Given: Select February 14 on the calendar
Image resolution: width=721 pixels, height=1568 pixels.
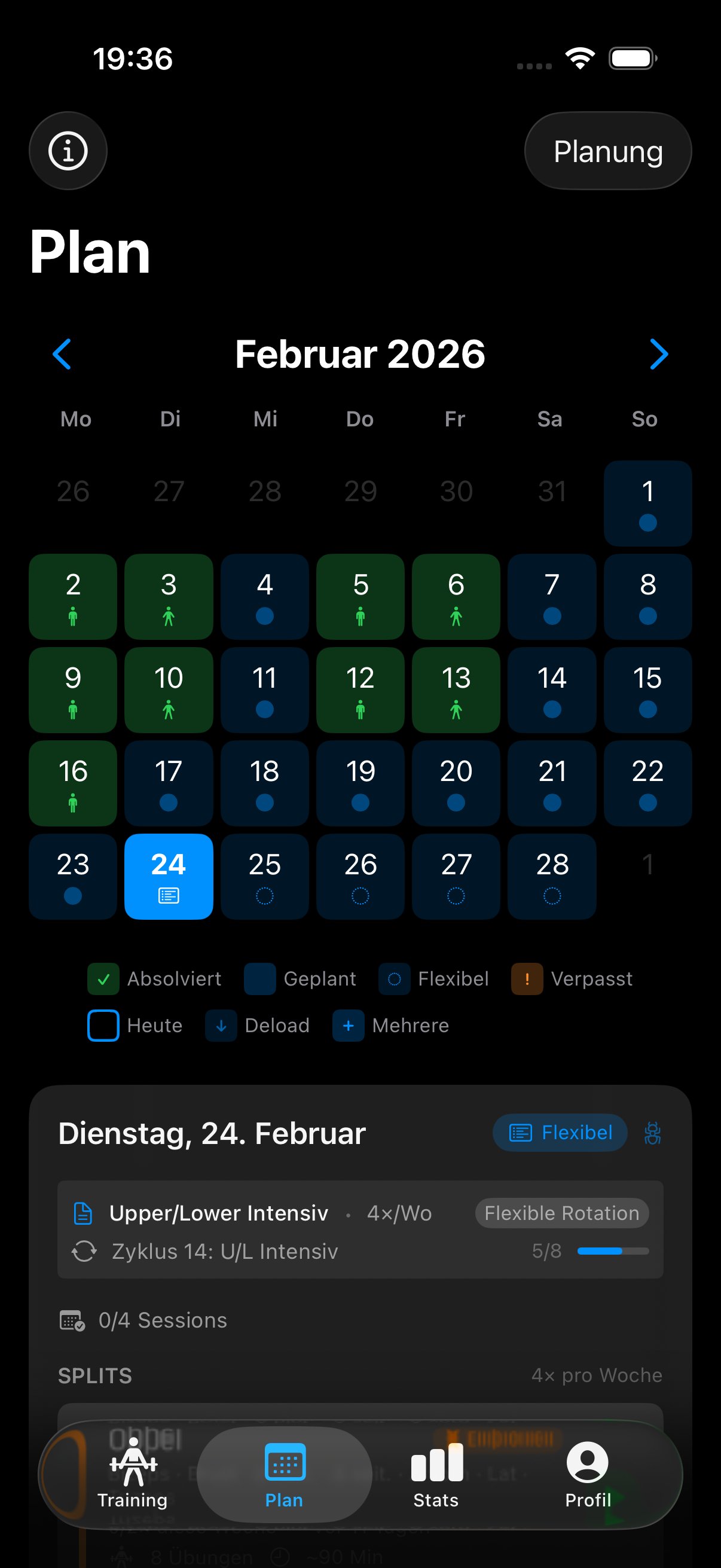Looking at the screenshot, I should coord(551,690).
